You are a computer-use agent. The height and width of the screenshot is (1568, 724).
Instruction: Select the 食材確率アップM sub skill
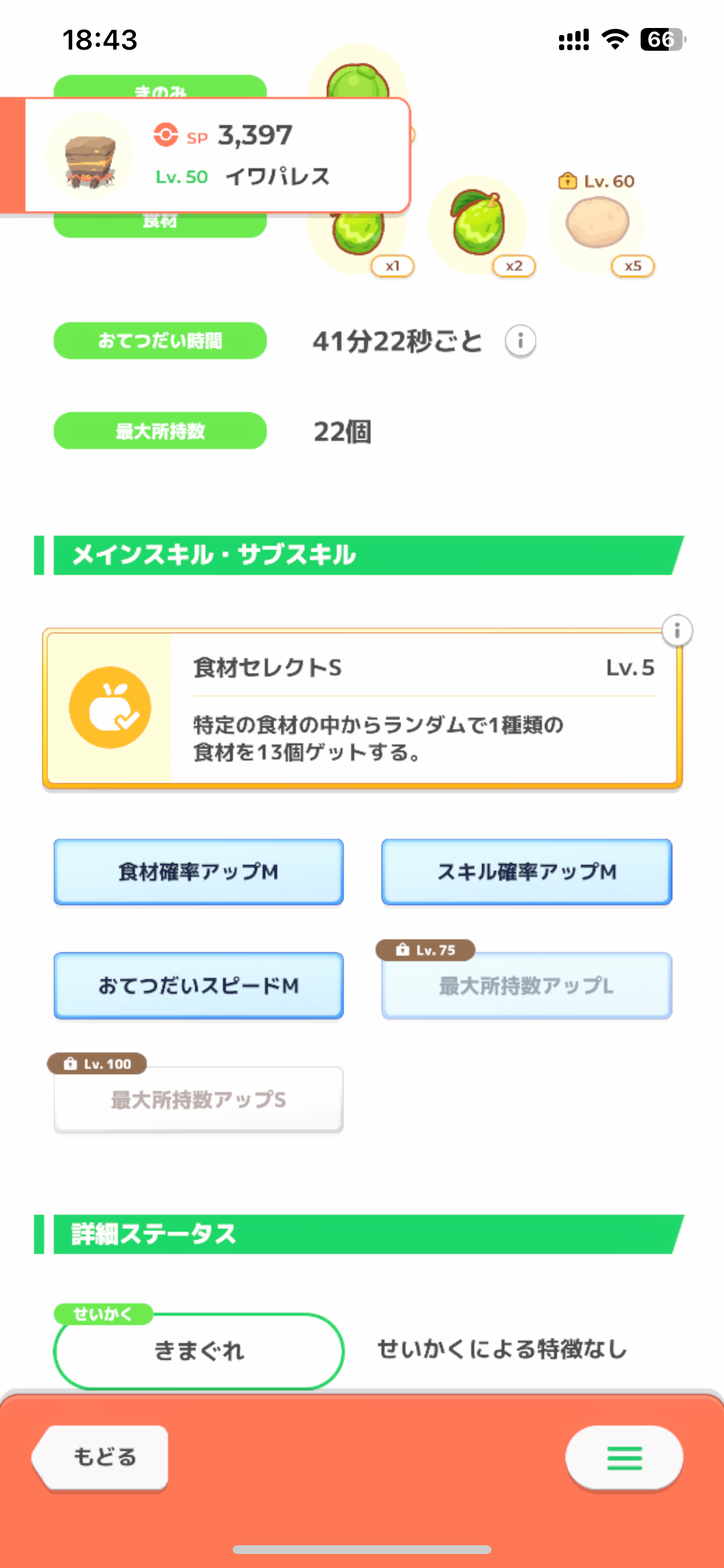(x=198, y=871)
